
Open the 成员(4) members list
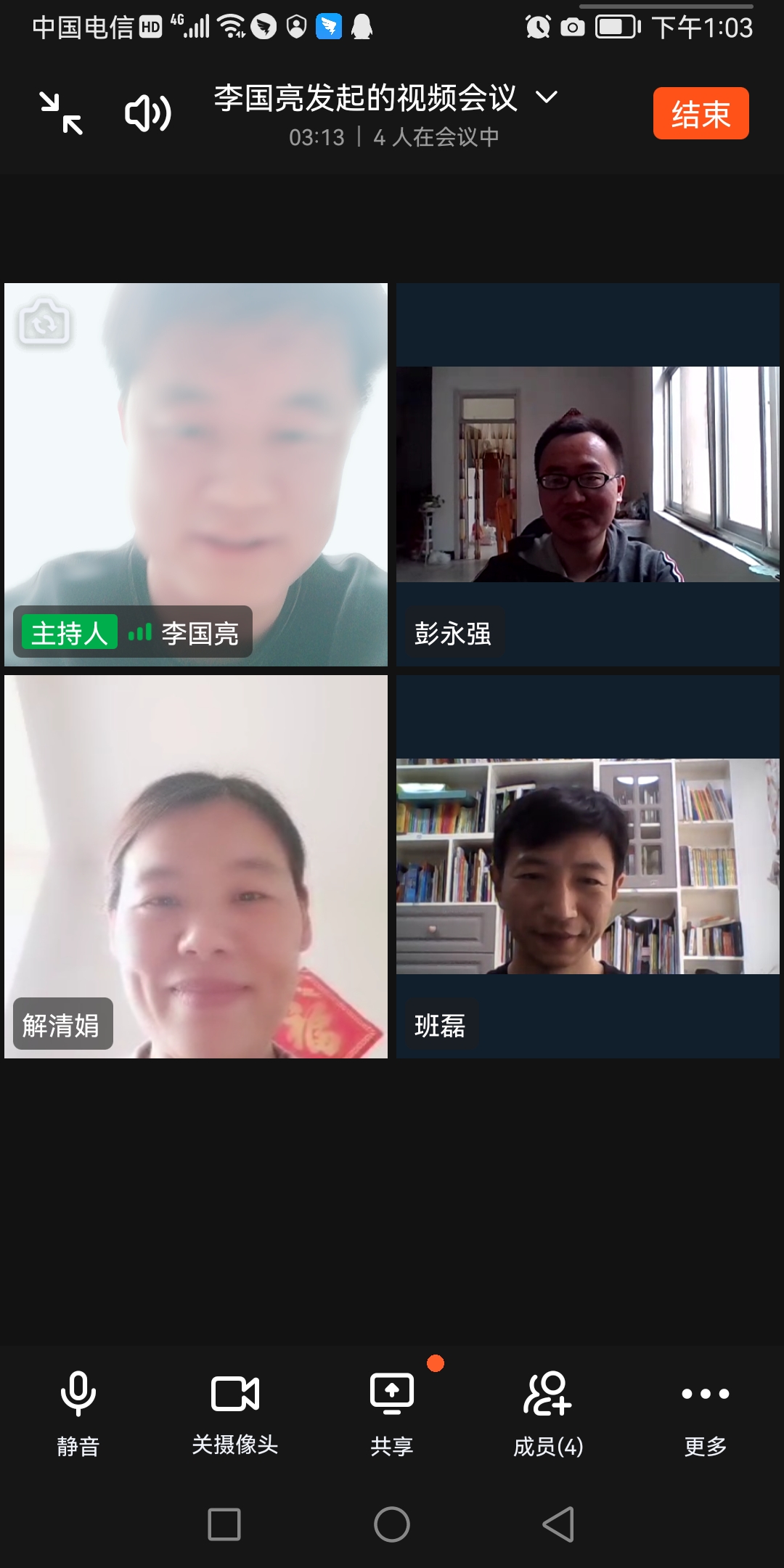549,1413
